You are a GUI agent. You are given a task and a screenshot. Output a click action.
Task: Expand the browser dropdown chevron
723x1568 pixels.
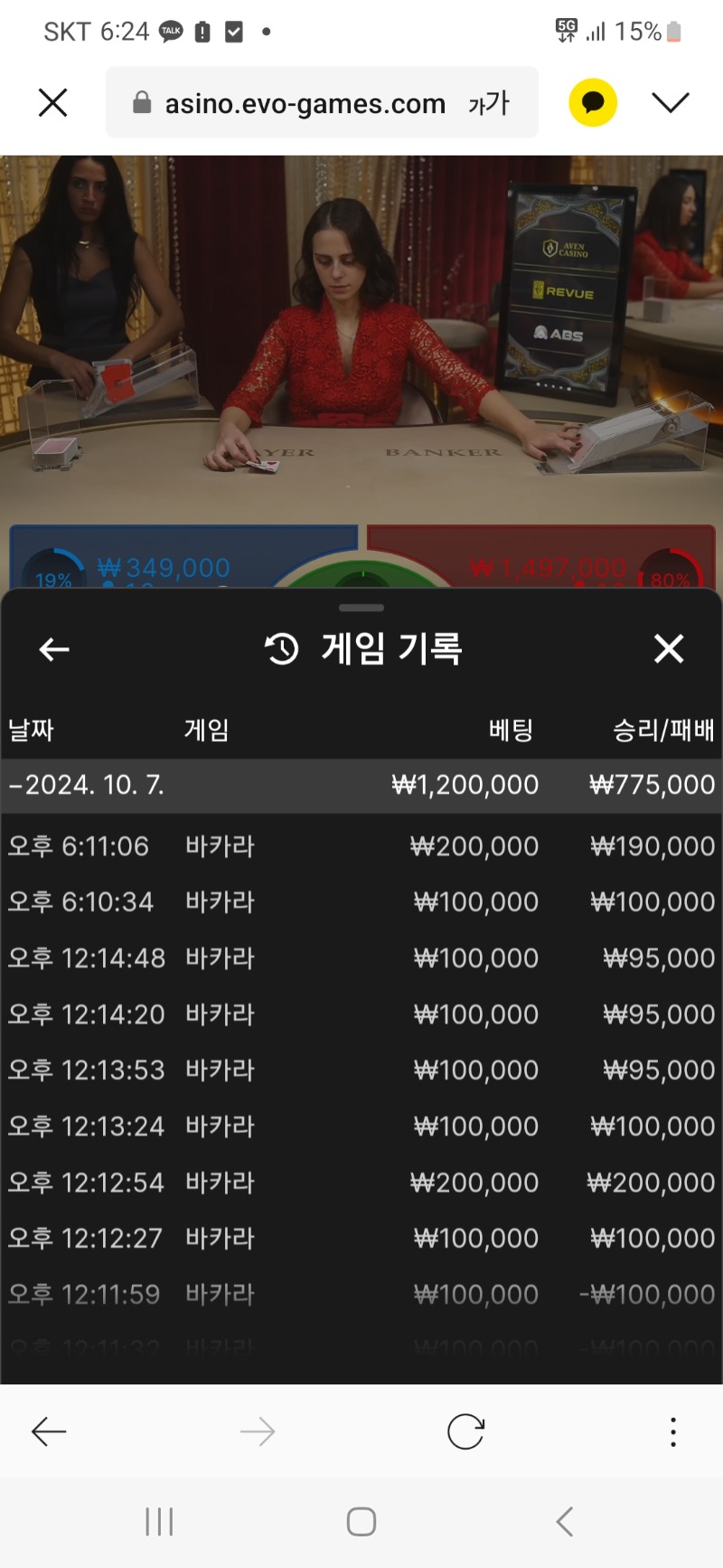pos(670,102)
